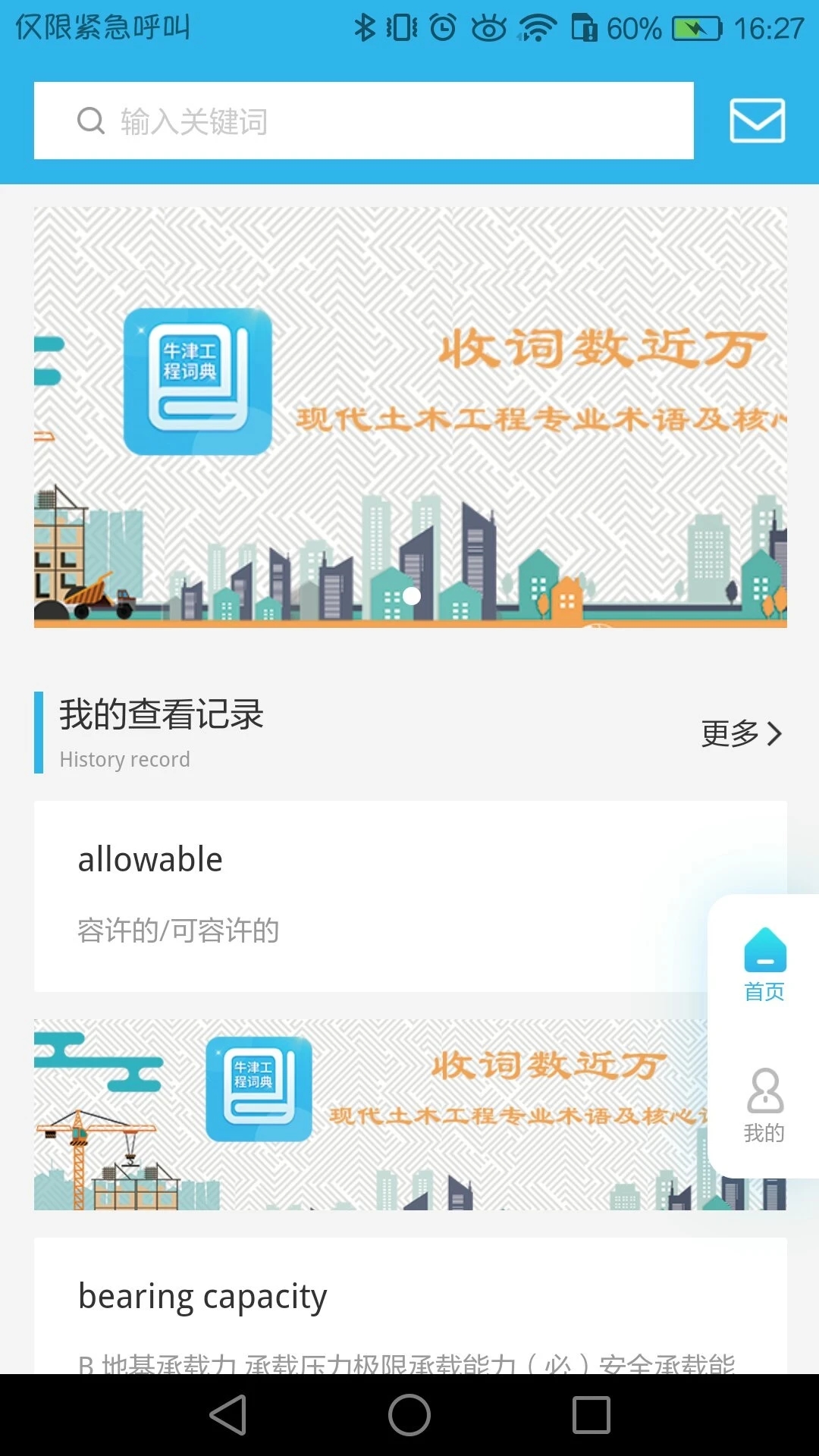Tap the 输入关键词 search field
Screen dimensions: 819x1456
pyautogui.click(x=364, y=121)
